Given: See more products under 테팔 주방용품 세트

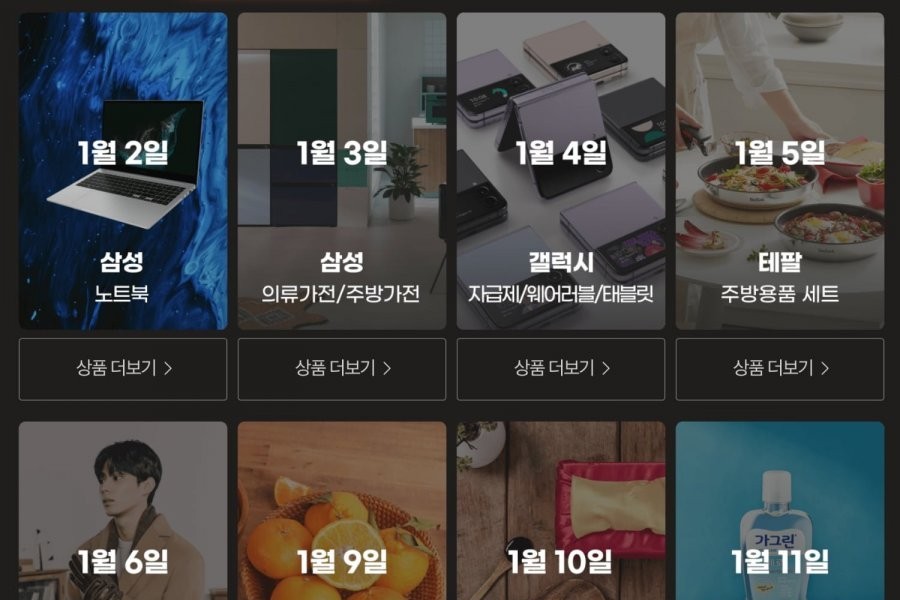Looking at the screenshot, I should click(x=780, y=368).
